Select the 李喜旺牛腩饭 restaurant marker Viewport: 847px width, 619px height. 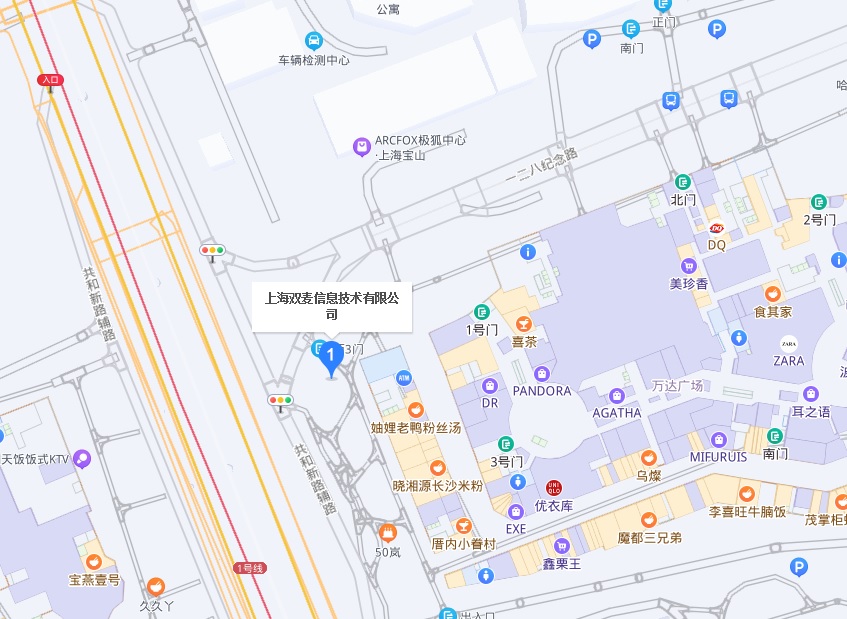pyautogui.click(x=745, y=493)
